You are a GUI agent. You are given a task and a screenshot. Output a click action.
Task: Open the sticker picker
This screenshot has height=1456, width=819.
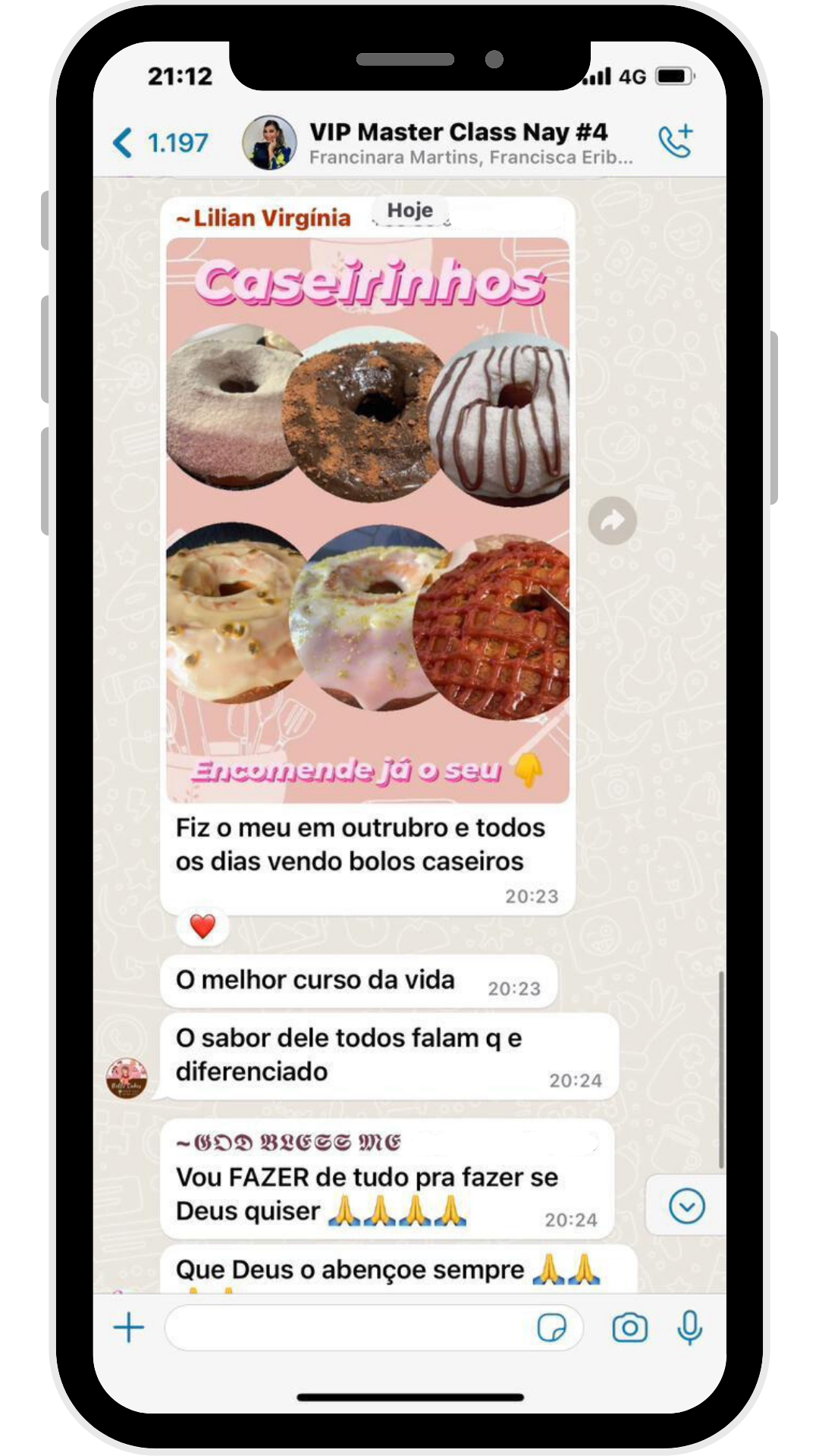tap(551, 1328)
